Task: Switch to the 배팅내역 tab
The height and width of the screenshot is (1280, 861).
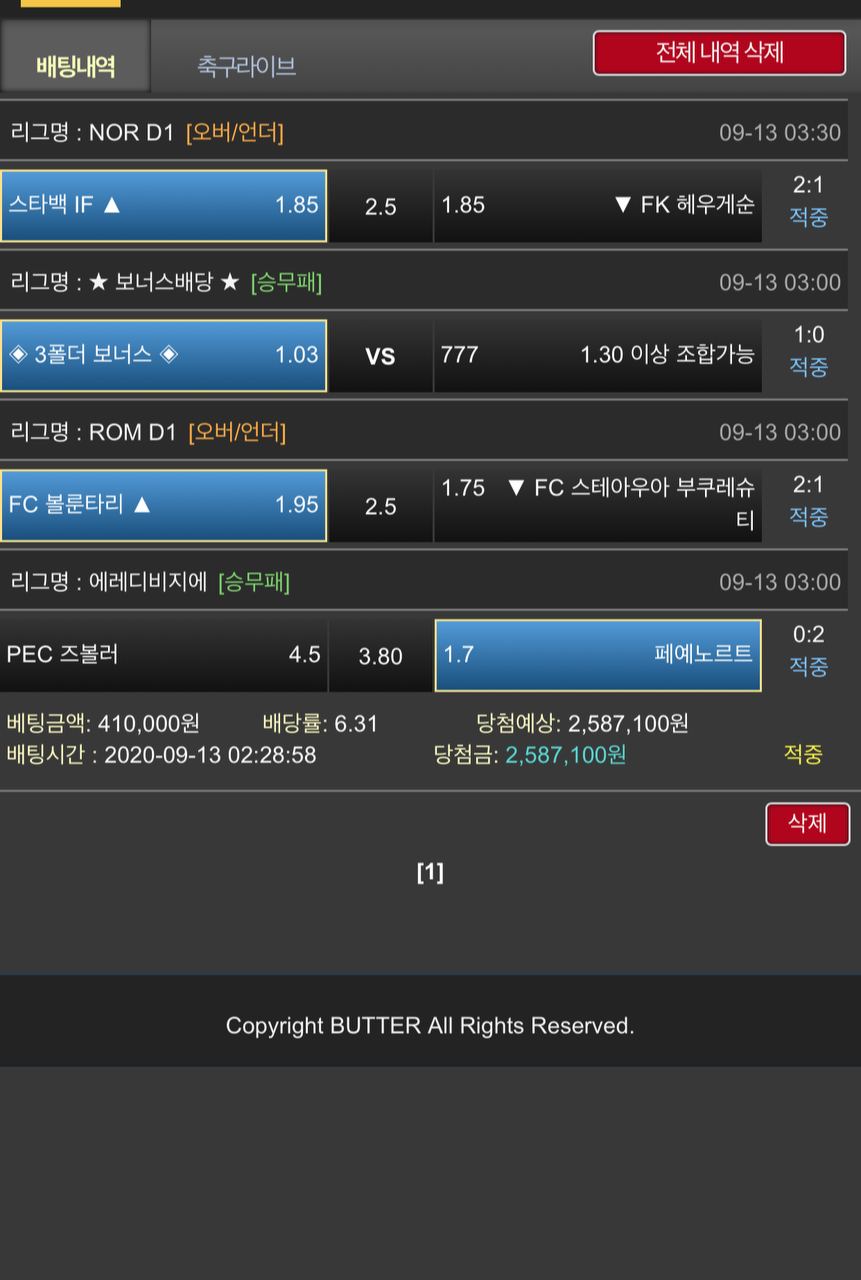Action: click(75, 66)
